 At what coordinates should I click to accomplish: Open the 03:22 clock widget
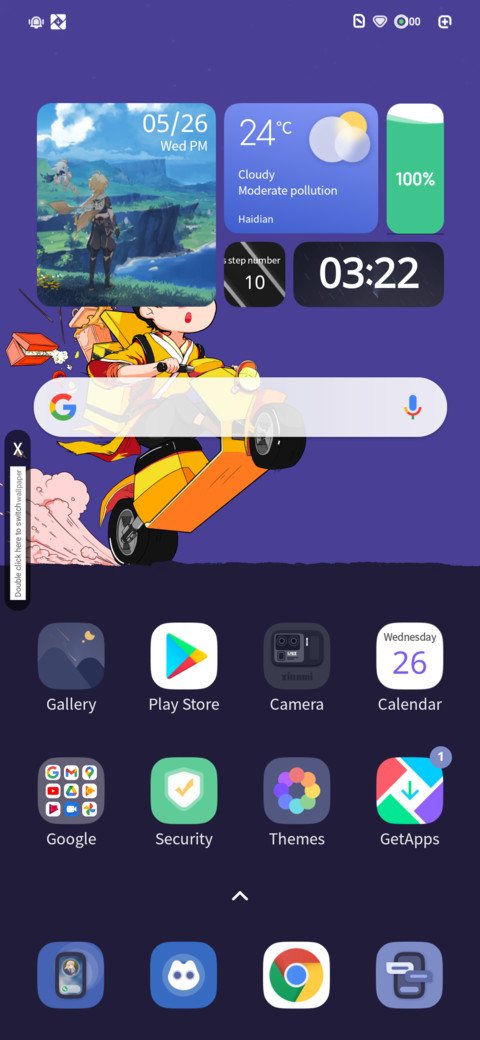[369, 274]
